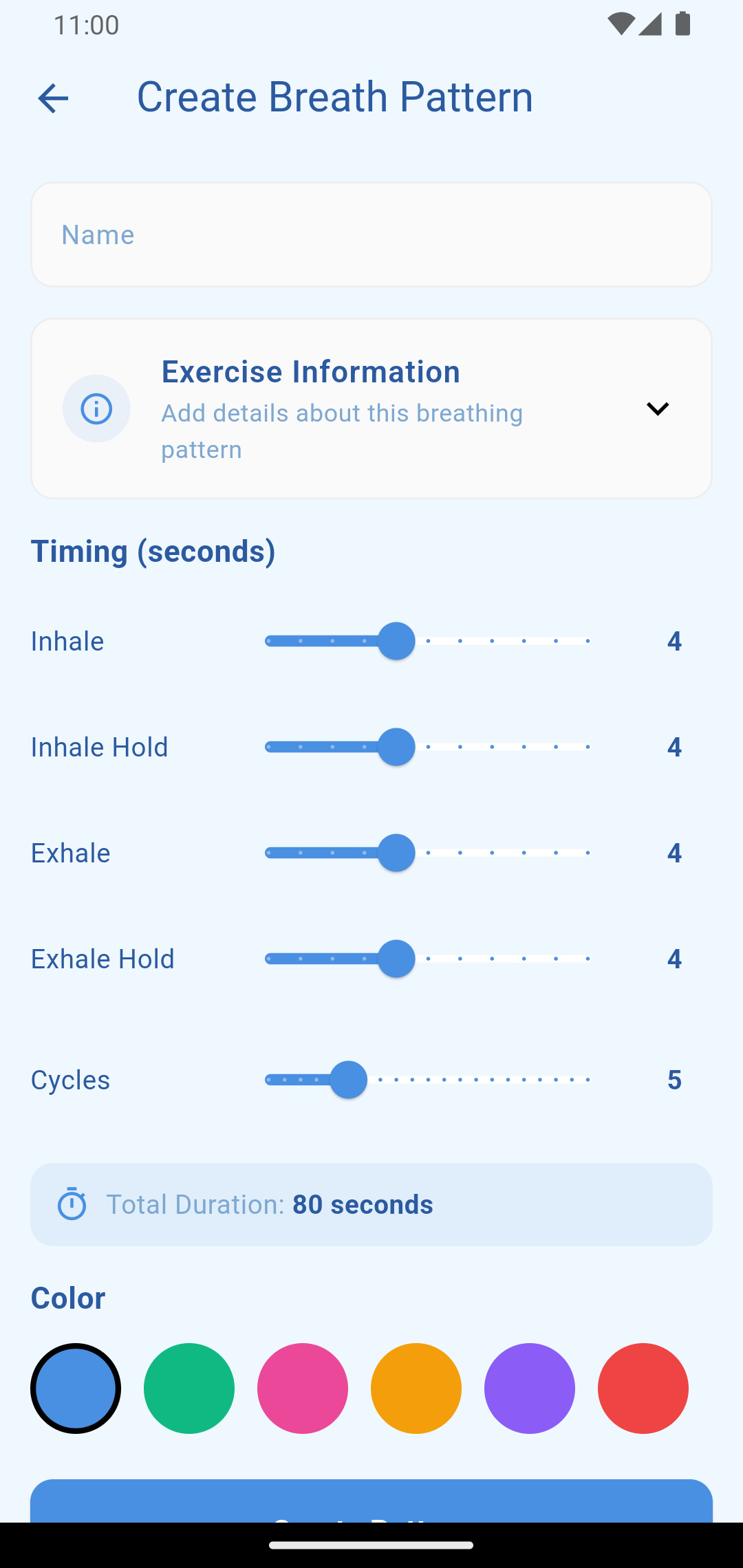Select the red color swatch

point(643,1388)
